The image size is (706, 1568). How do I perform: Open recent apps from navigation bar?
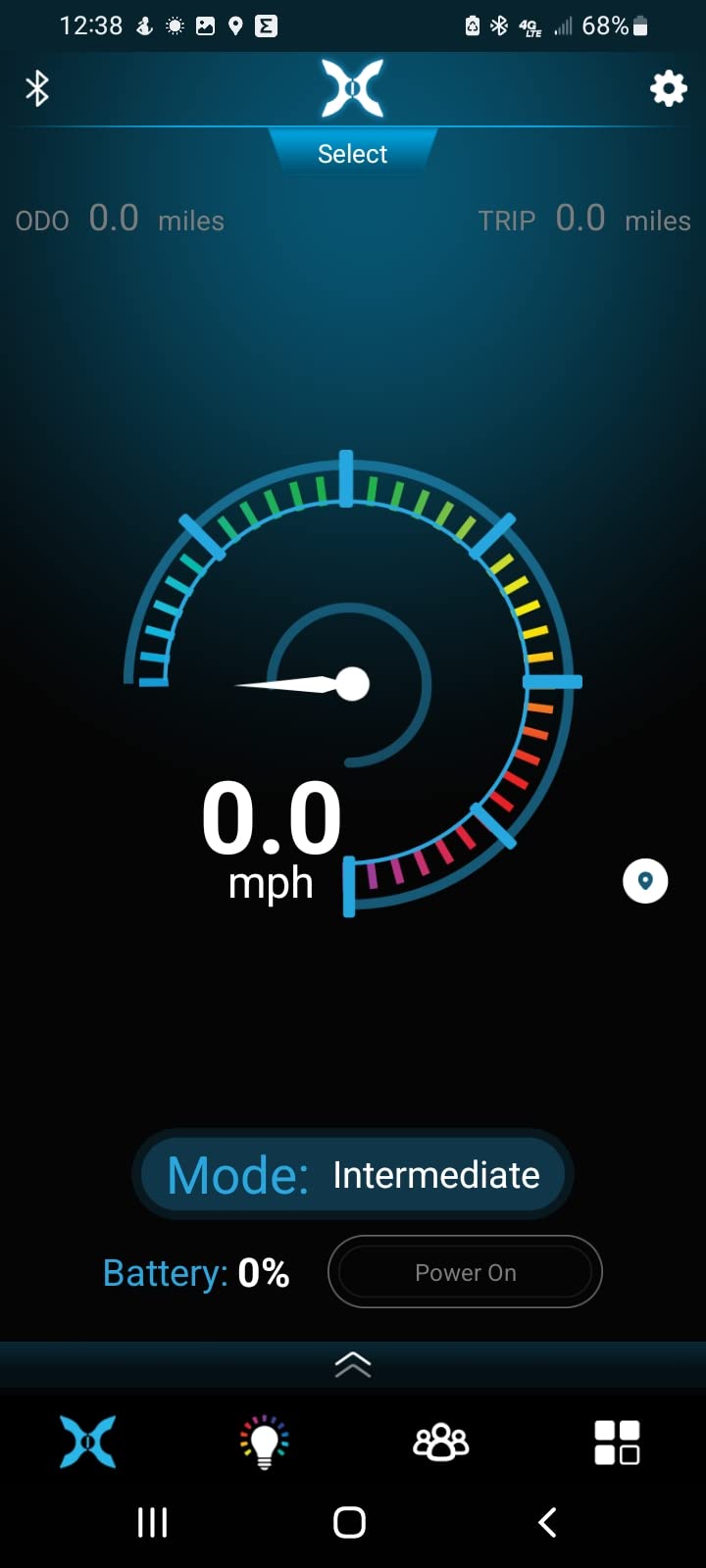coord(153,1522)
